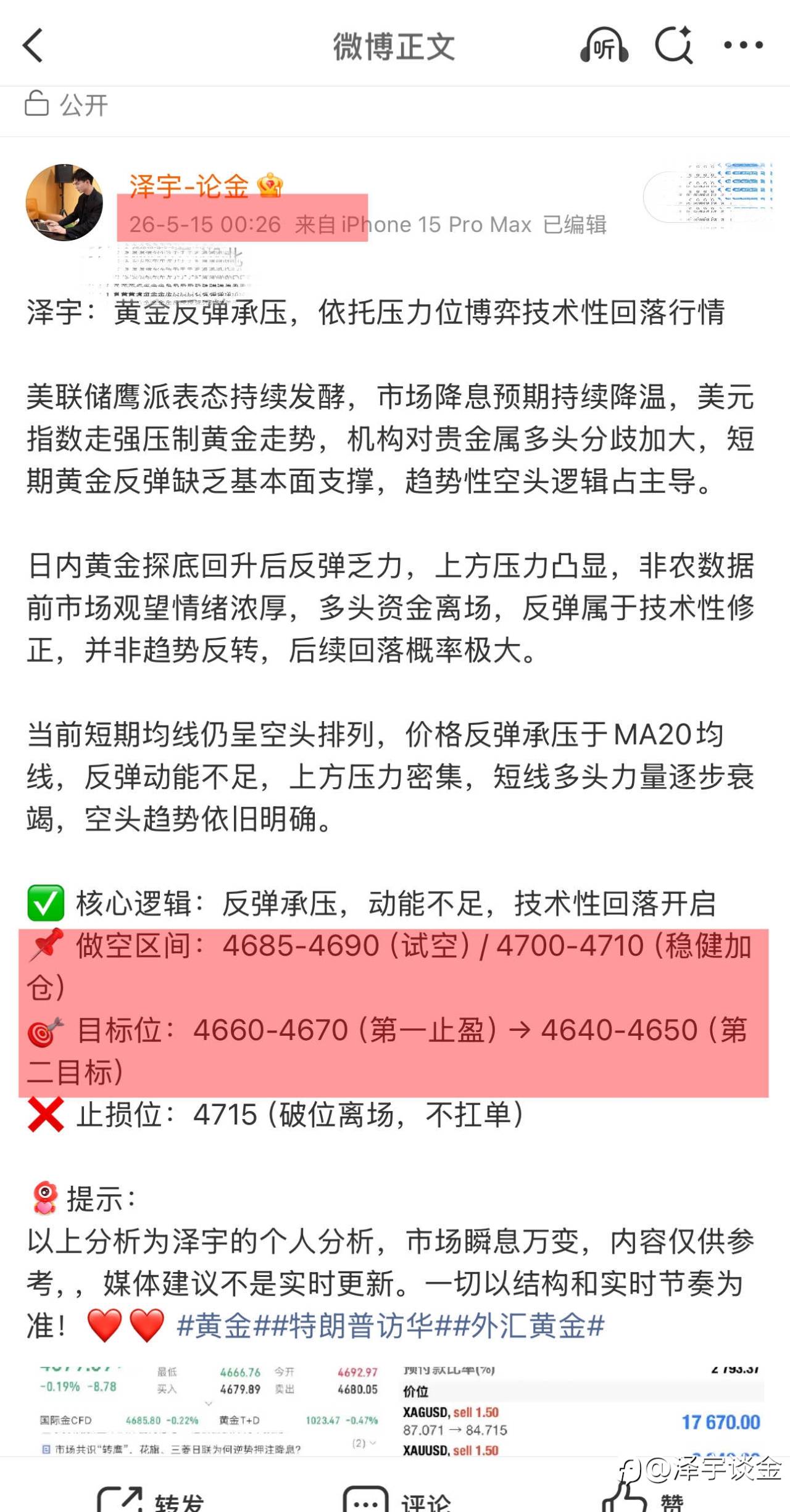The height and width of the screenshot is (1512, 790).
Task: Open comments with 评论 button
Action: (x=397, y=1498)
